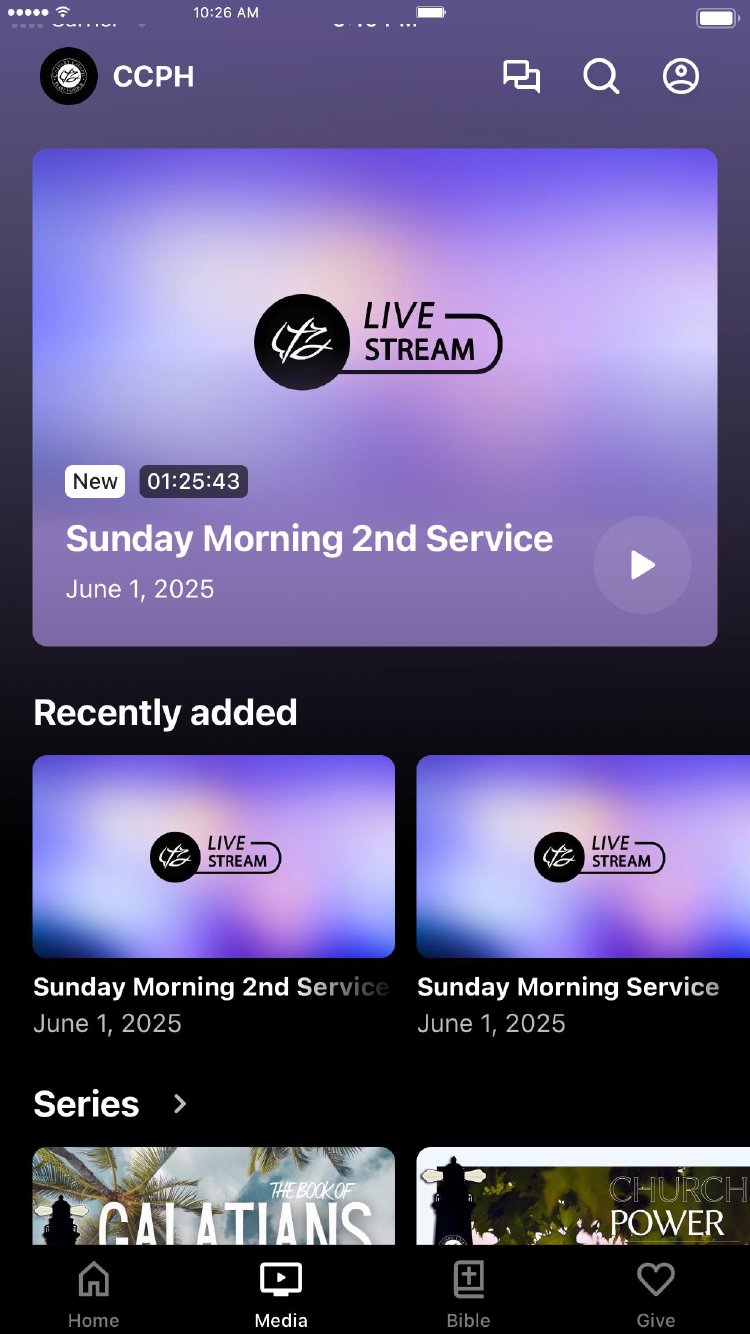The image size is (750, 1334).
Task: Open the Sunday Morning Service recent video
Action: click(x=583, y=857)
